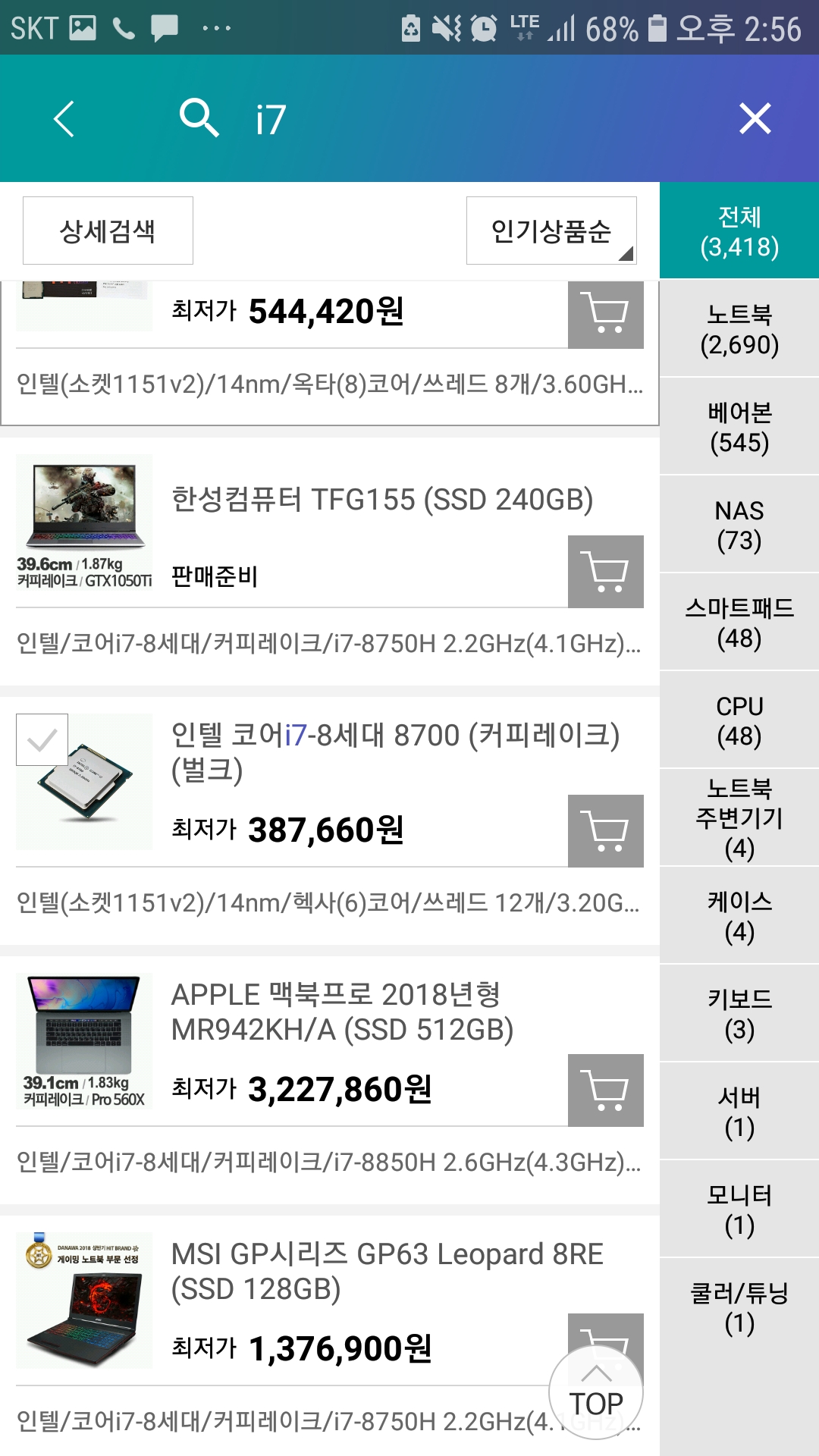Filter by NAS (73) category

(x=739, y=525)
